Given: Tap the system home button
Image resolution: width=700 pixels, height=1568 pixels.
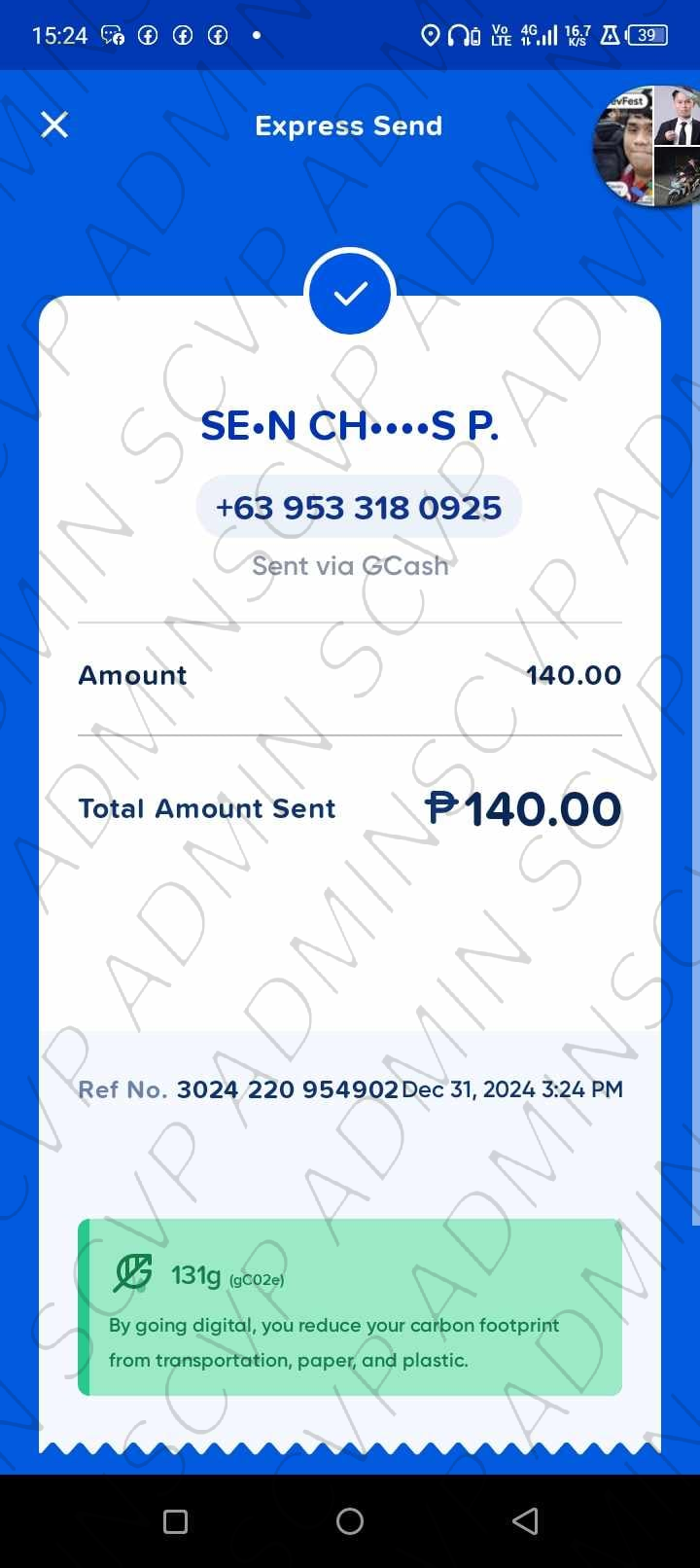Looking at the screenshot, I should [350, 1521].
